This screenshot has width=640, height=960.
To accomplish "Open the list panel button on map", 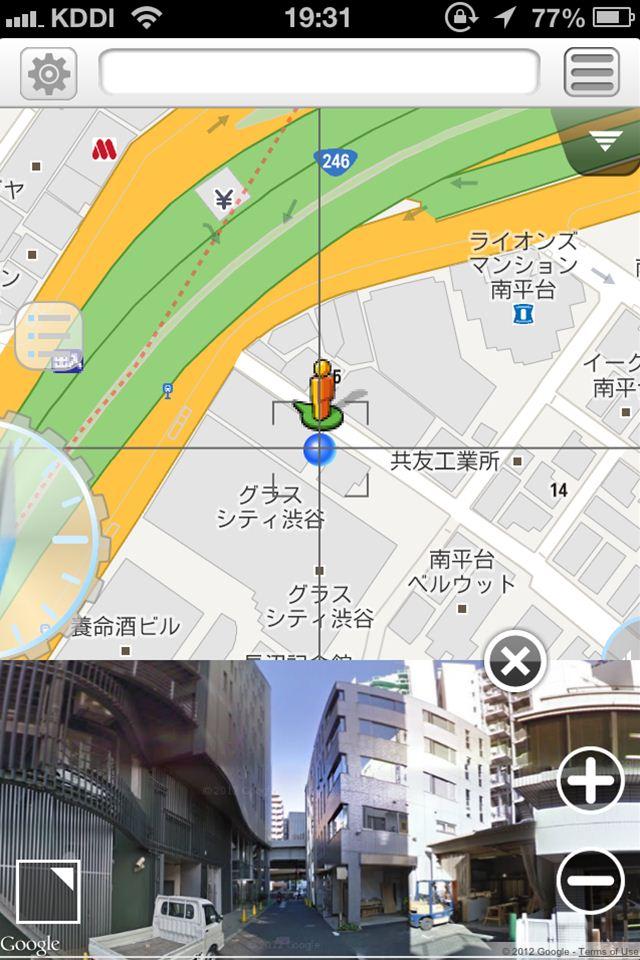I will tap(48, 337).
